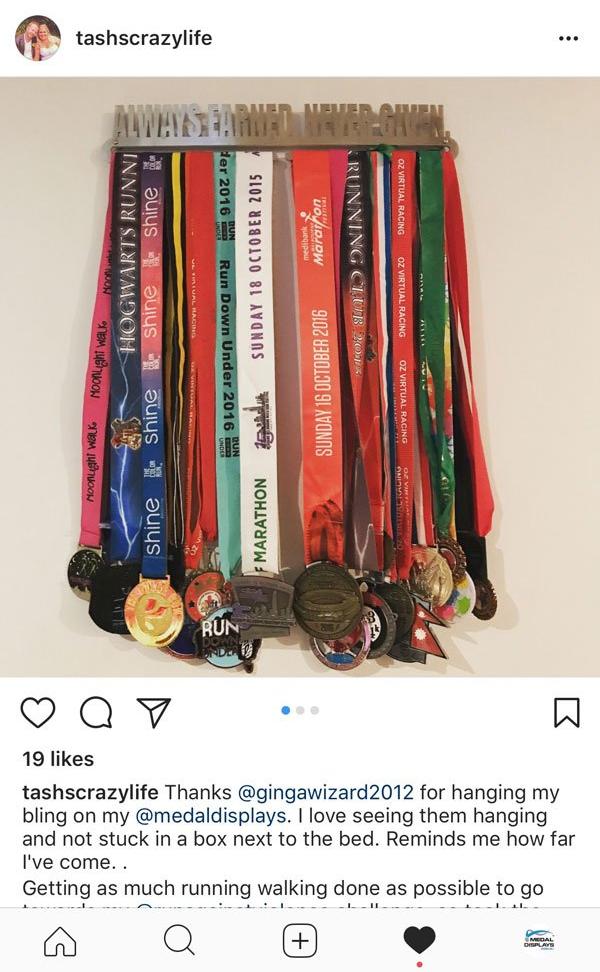
Task: Like the medal display post
Action: click(x=38, y=712)
